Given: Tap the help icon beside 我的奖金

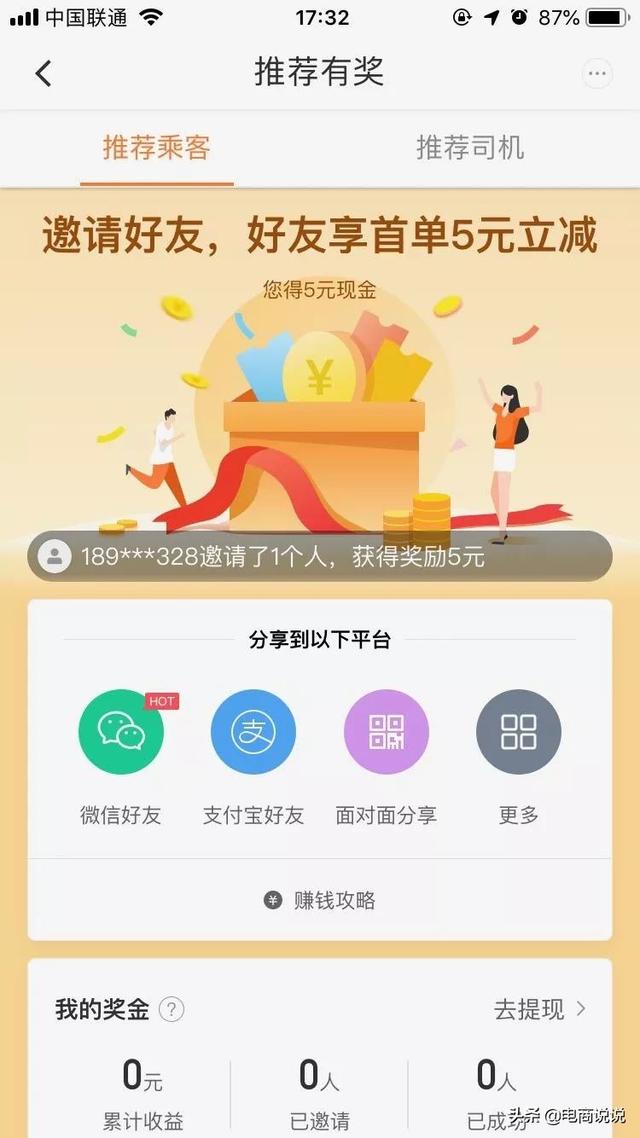Looking at the screenshot, I should (x=172, y=1009).
